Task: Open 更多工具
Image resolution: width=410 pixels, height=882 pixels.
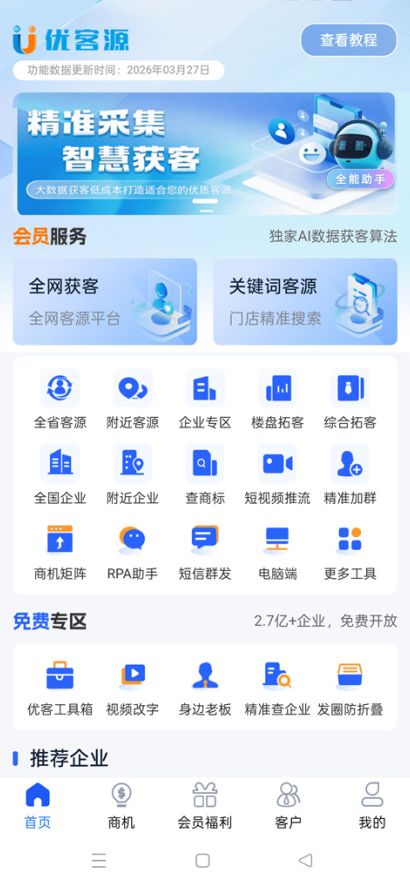Action: tap(350, 551)
